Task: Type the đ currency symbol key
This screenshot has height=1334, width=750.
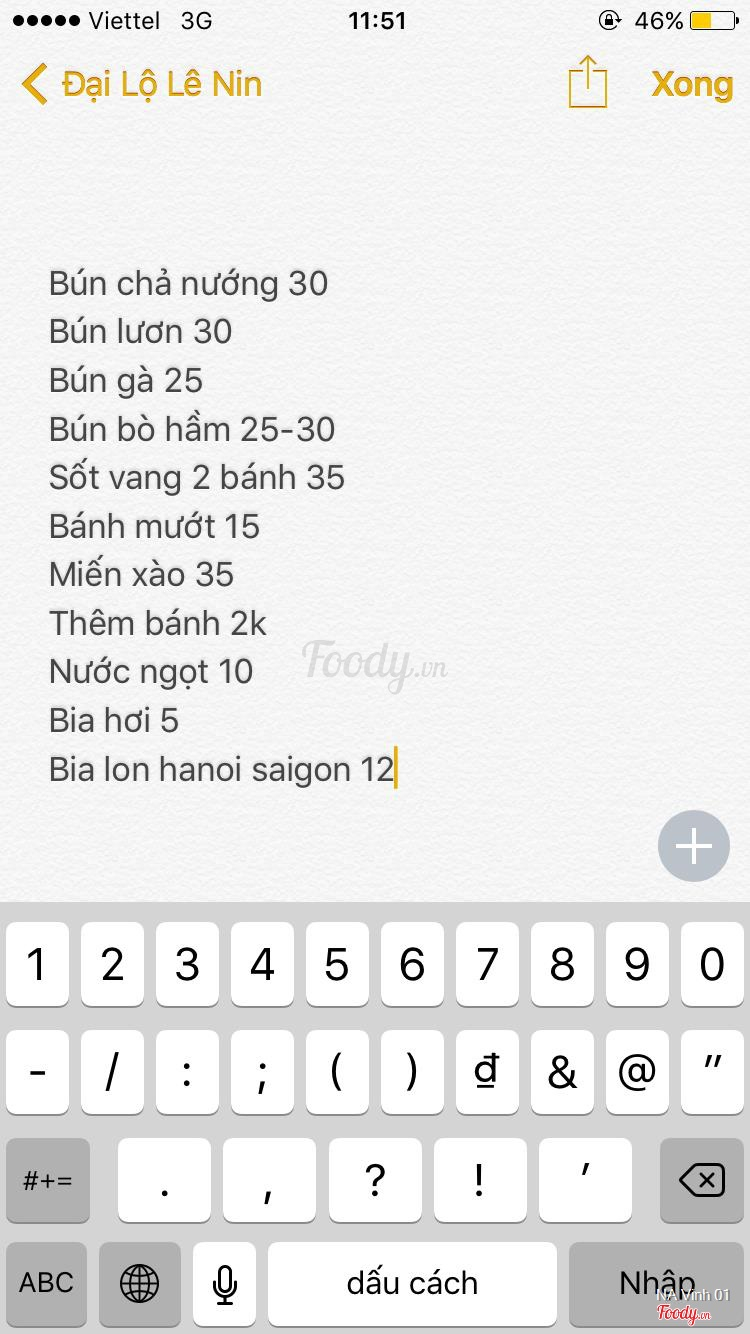Action: coord(487,1072)
